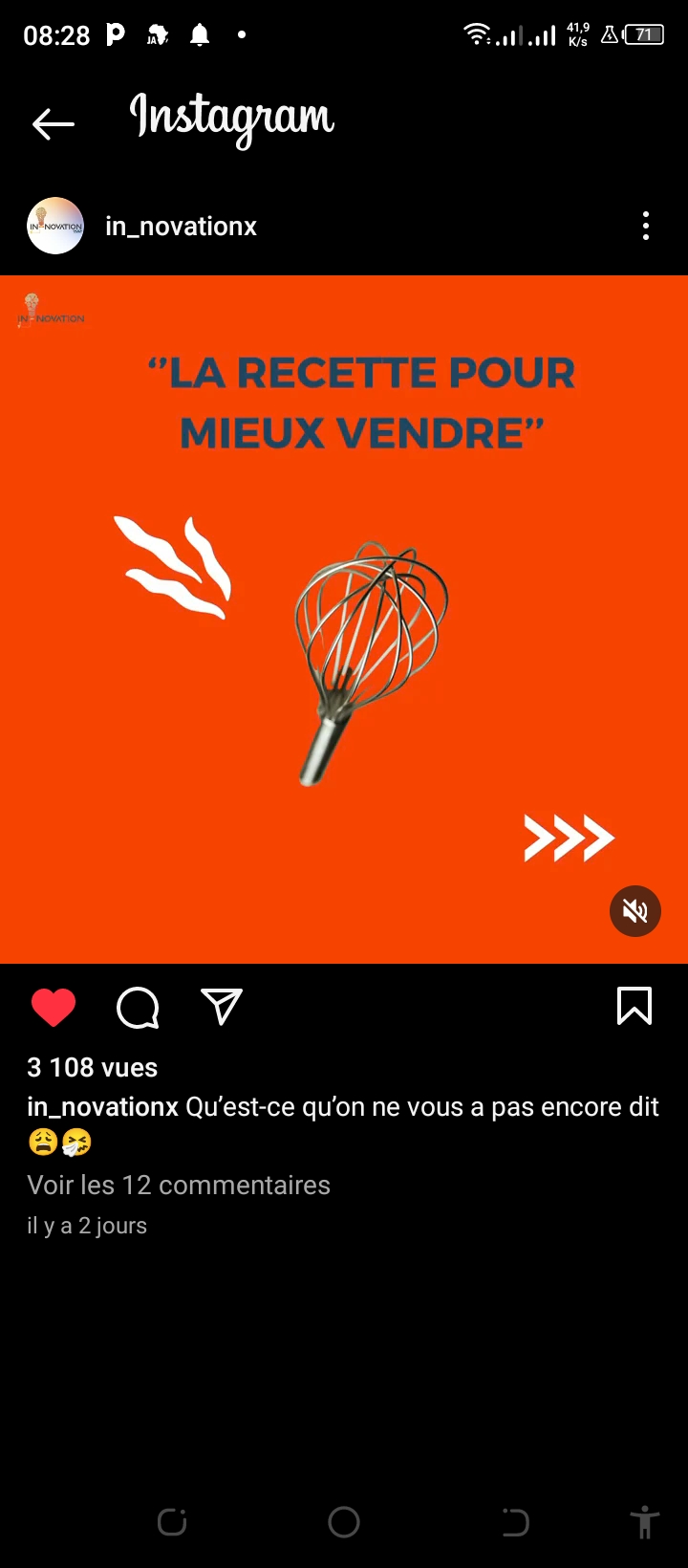The image size is (688, 1568).
Task: Open the post's three-dot options menu
Action: pos(646,227)
